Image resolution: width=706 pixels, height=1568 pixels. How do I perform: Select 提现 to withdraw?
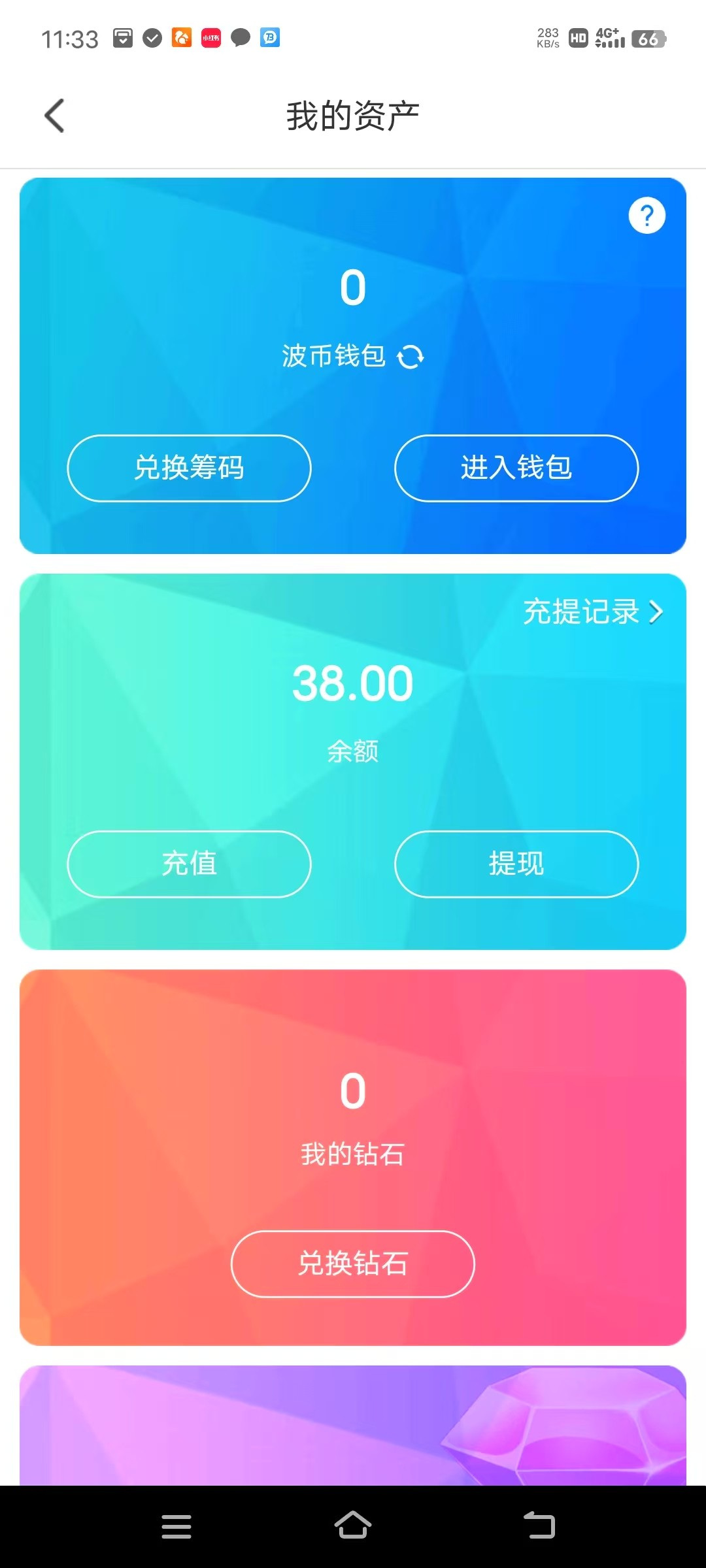click(x=516, y=864)
